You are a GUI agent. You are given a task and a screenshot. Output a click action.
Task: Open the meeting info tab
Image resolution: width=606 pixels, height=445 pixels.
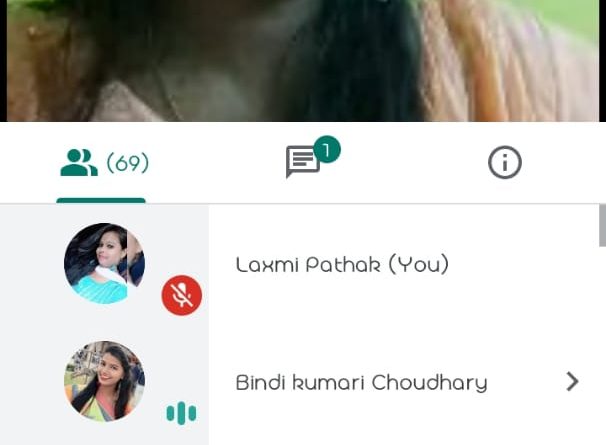[504, 162]
